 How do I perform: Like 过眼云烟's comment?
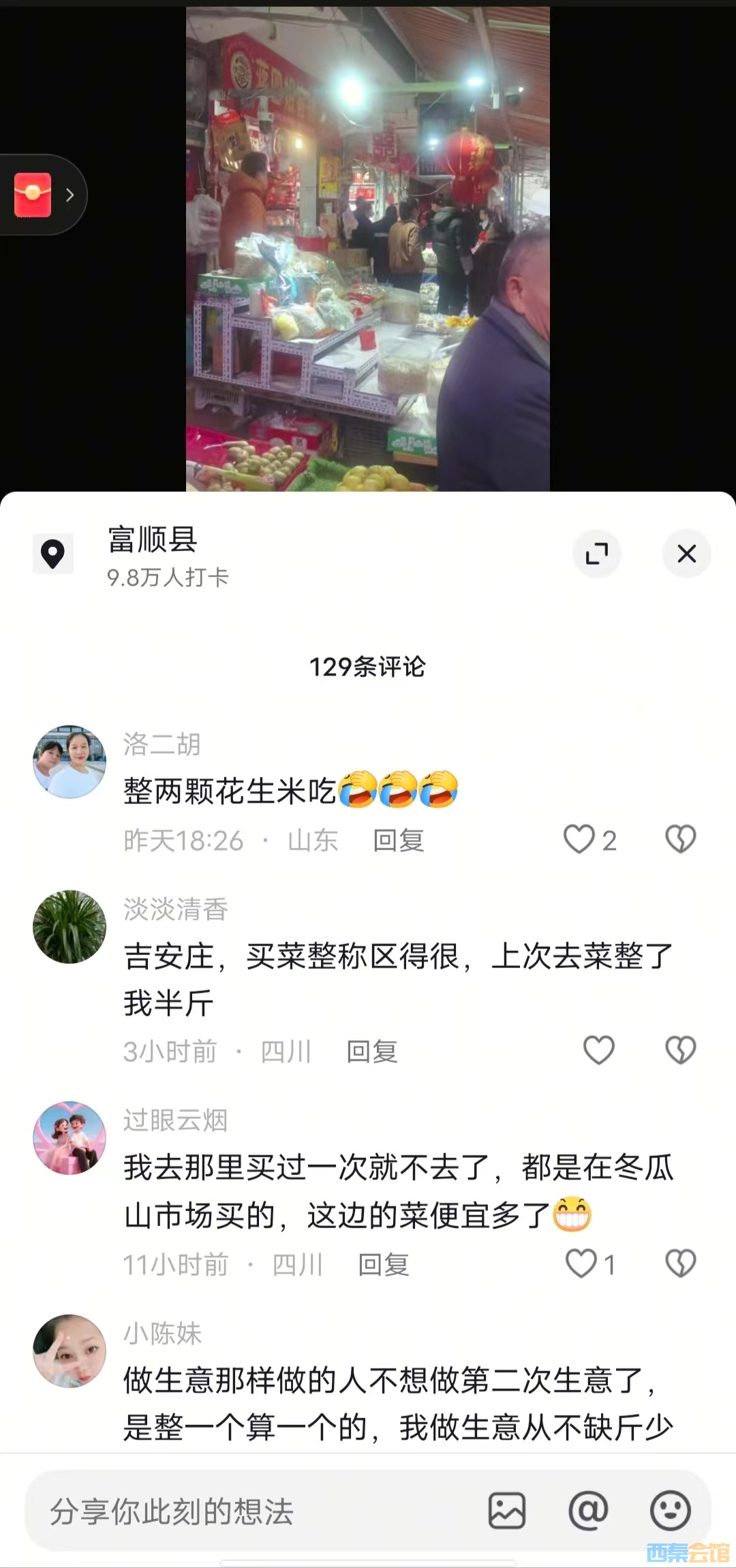(581, 1264)
